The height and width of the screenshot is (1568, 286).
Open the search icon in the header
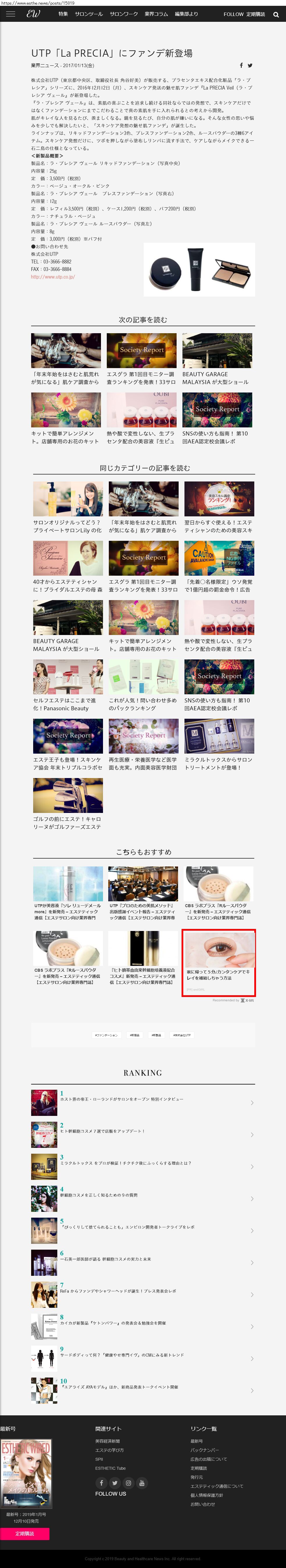(x=276, y=15)
